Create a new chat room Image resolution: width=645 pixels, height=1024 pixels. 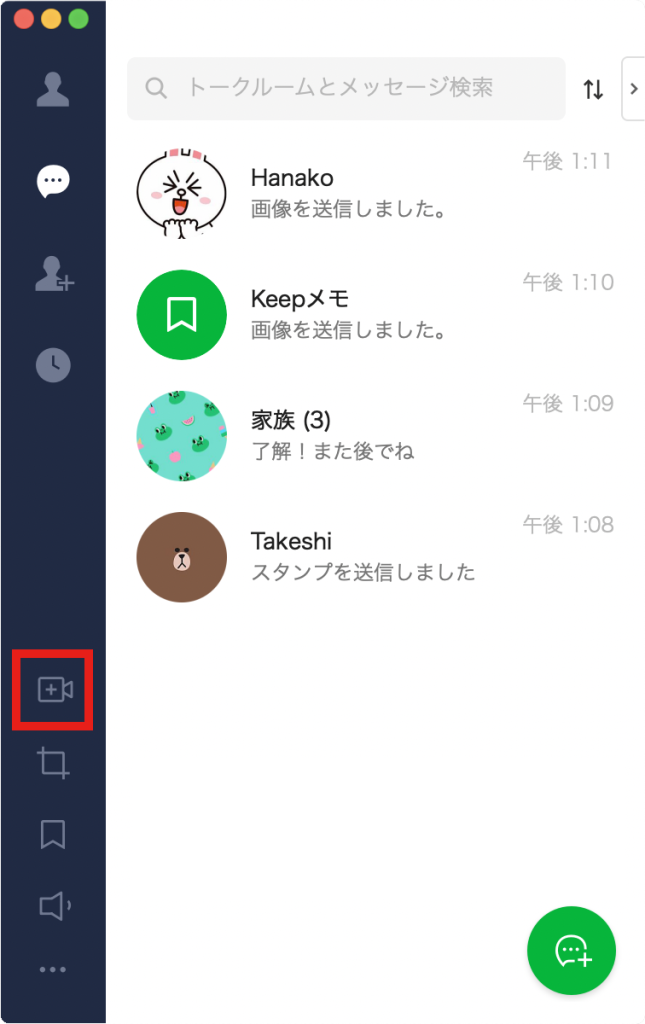pos(571,951)
